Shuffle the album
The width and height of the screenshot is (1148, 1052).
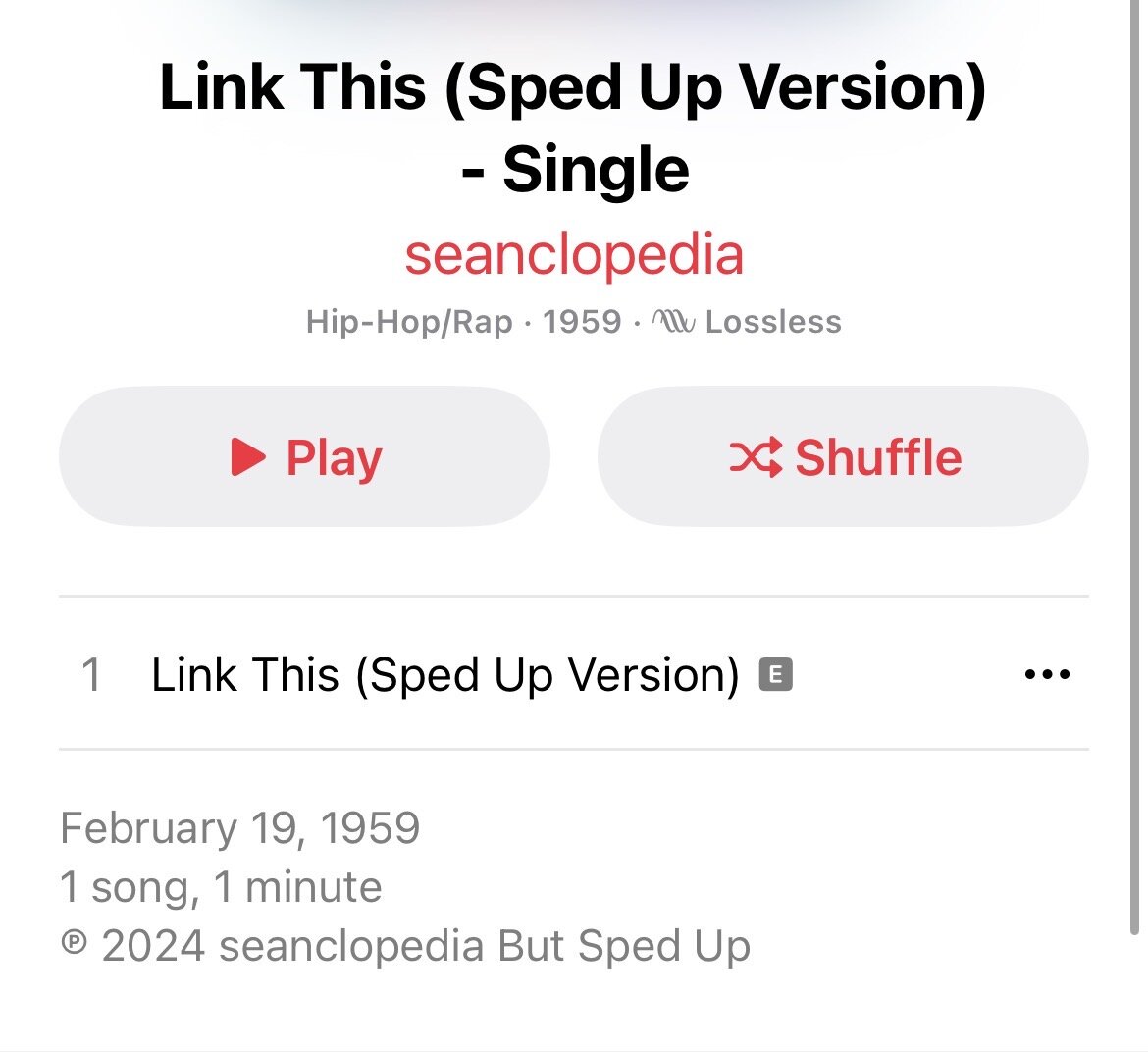[x=843, y=457]
